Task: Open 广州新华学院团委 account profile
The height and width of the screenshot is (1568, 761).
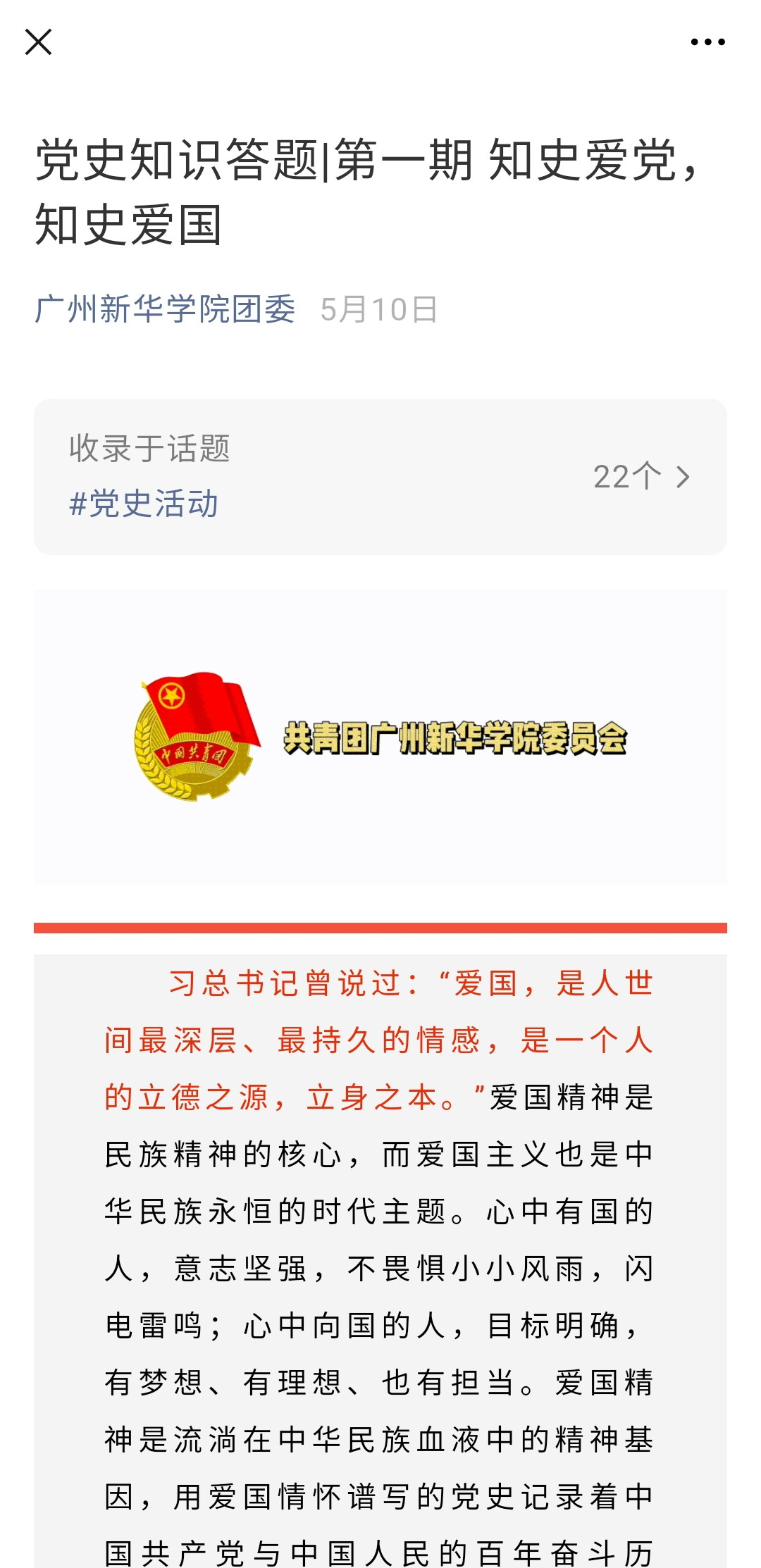Action: (165, 309)
